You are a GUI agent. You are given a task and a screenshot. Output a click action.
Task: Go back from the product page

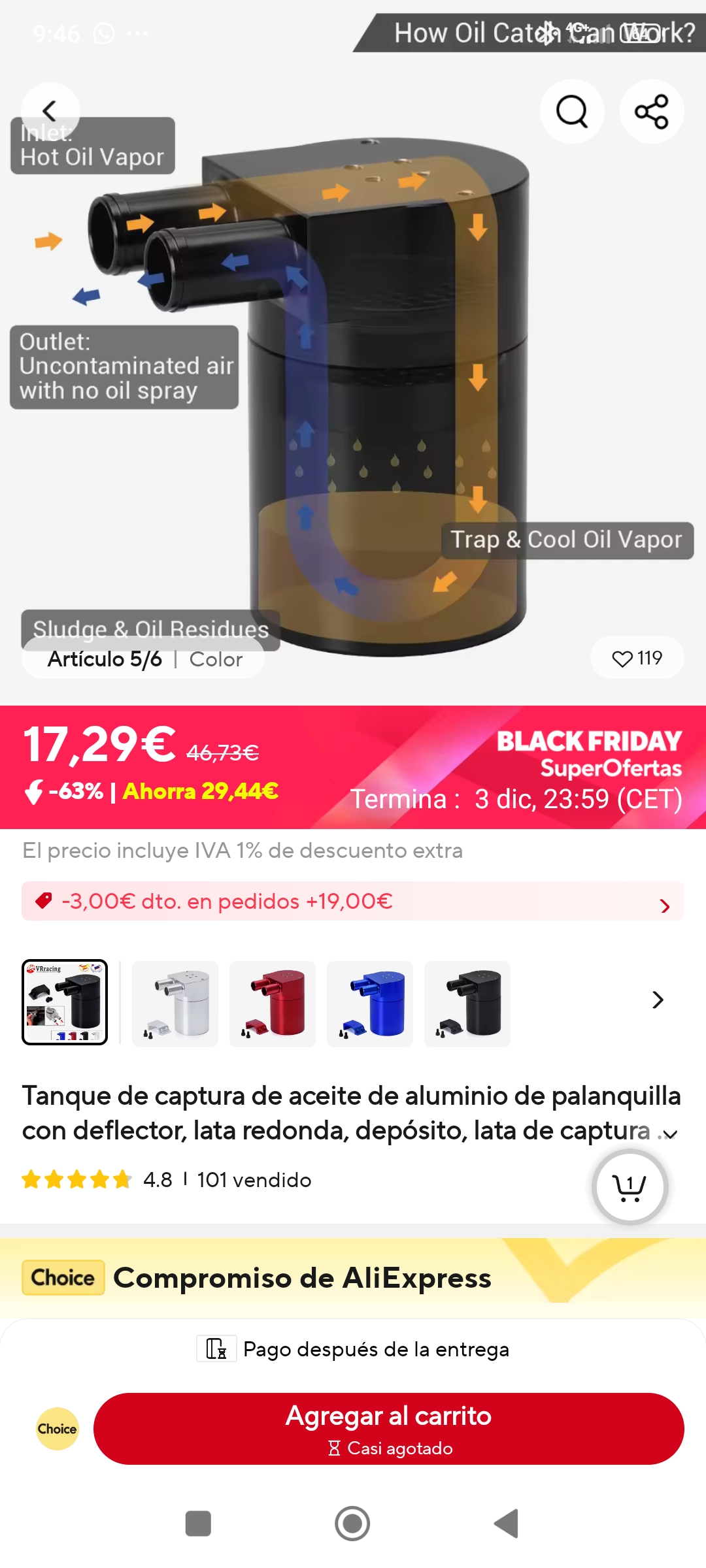[x=50, y=111]
